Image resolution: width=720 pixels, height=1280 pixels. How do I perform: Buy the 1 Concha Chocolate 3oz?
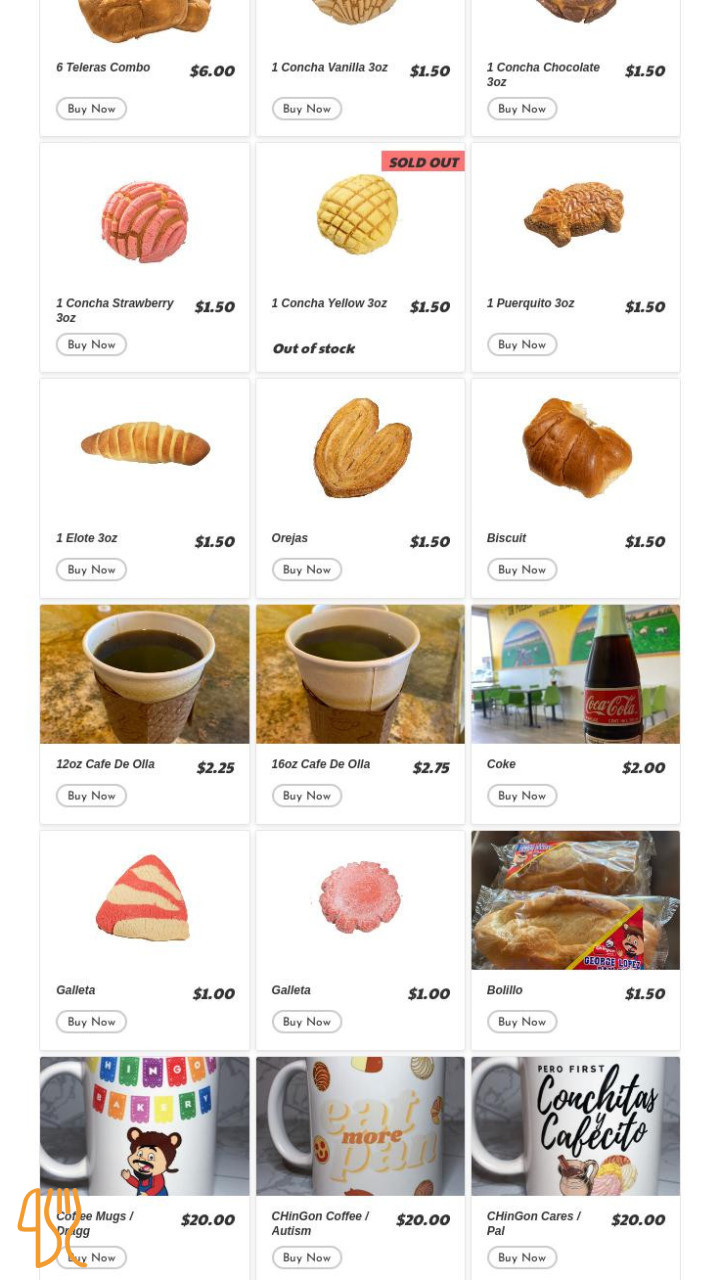522,109
